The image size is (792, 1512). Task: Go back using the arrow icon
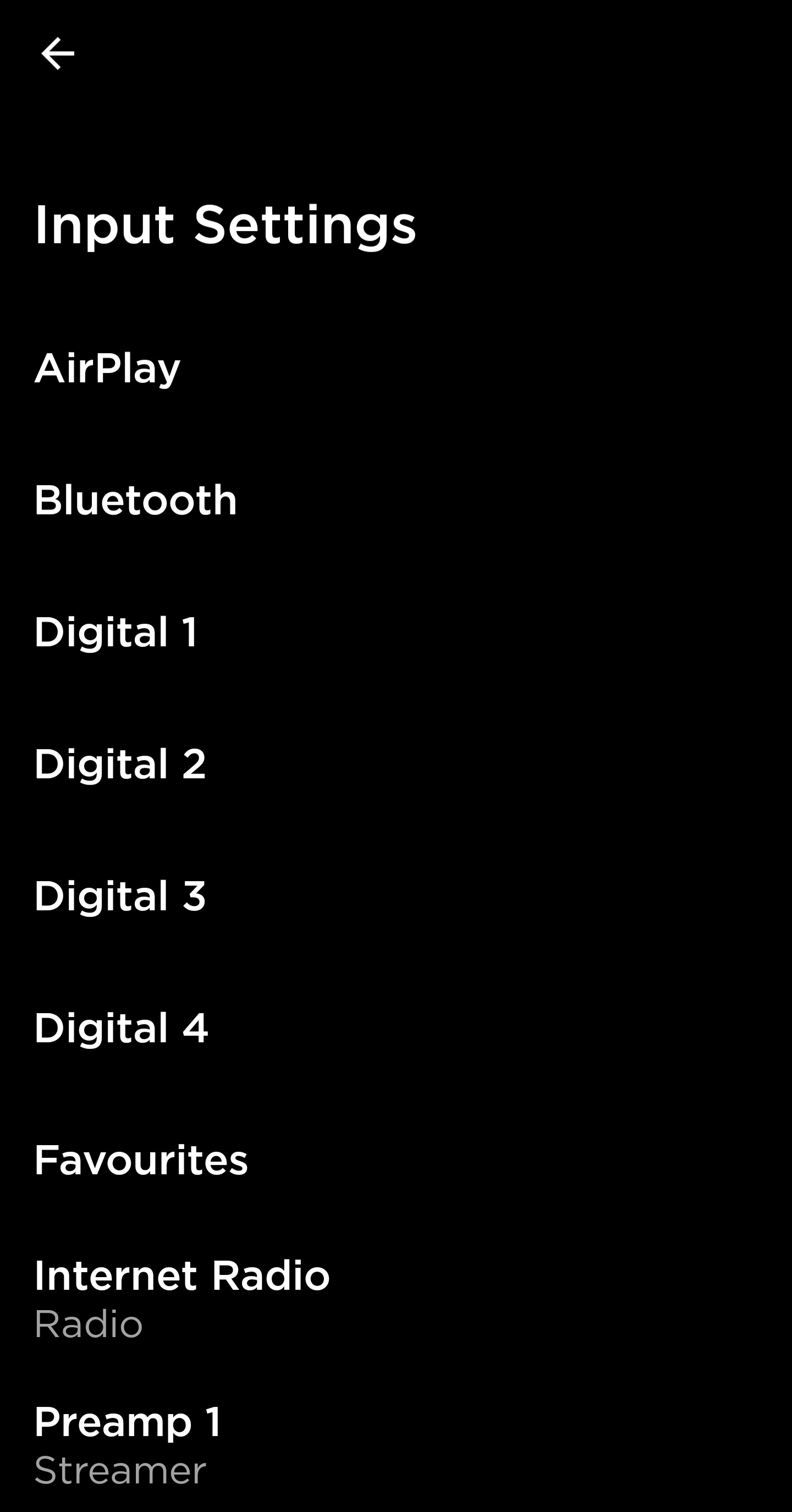[x=58, y=53]
